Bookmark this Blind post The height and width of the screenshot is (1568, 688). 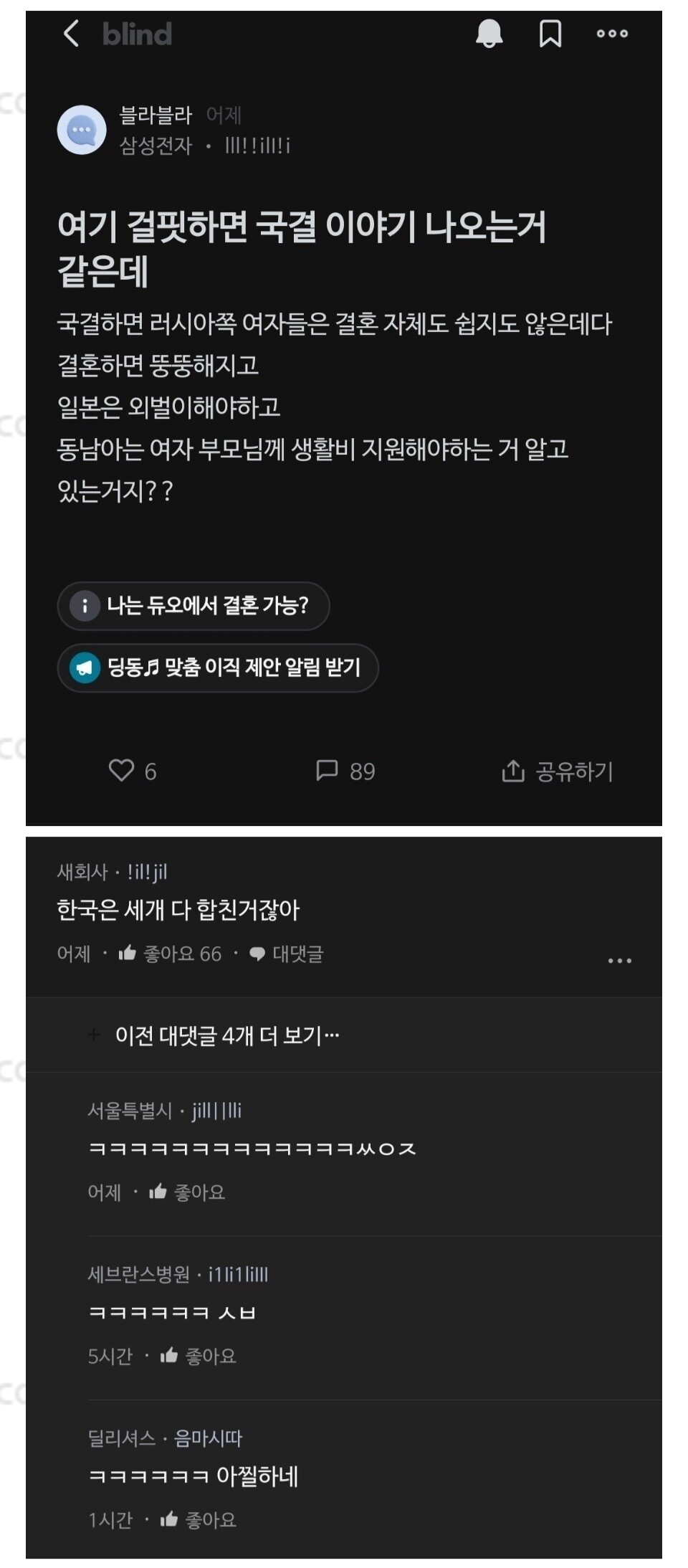pos(550,34)
